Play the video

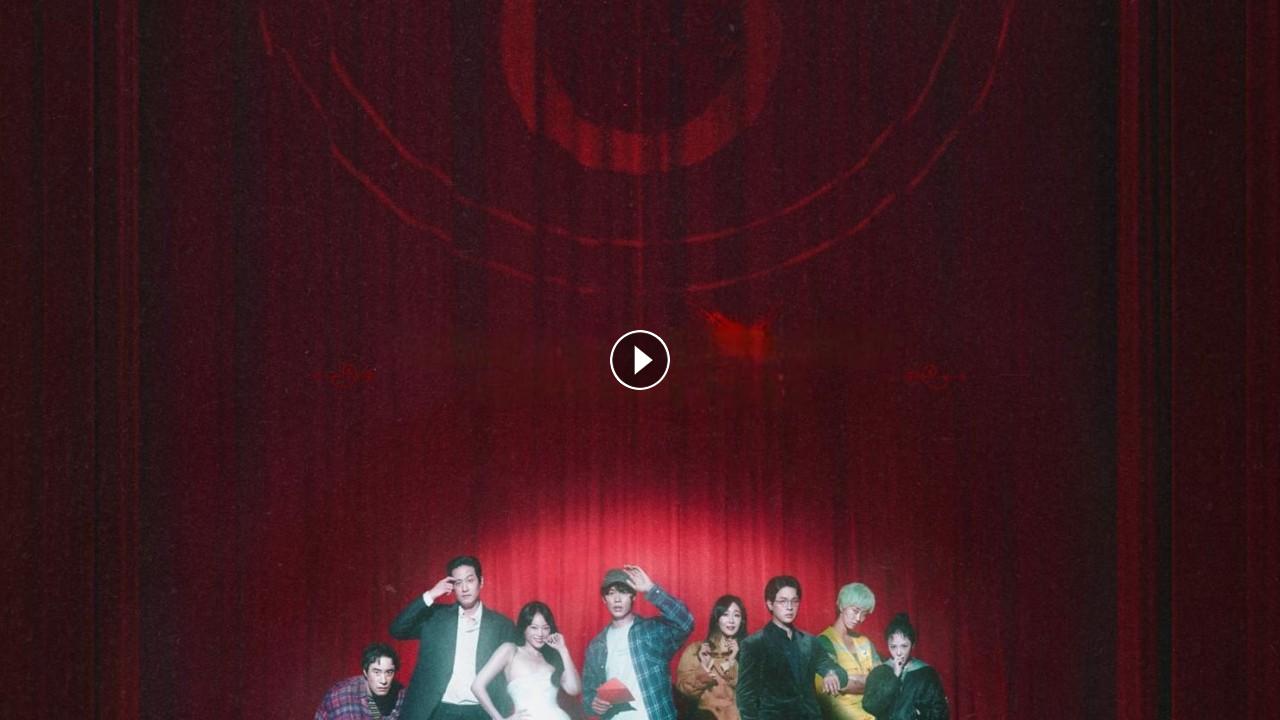point(640,360)
